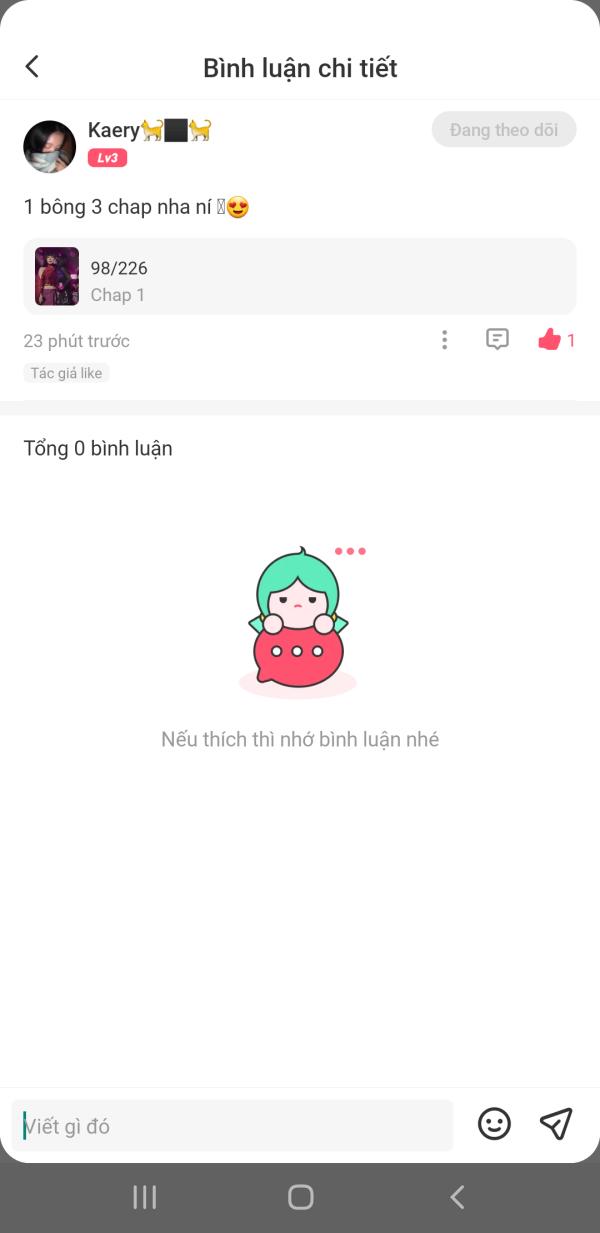Open system recent apps
Screen dimensions: 600x1233
click(x=145, y=1197)
